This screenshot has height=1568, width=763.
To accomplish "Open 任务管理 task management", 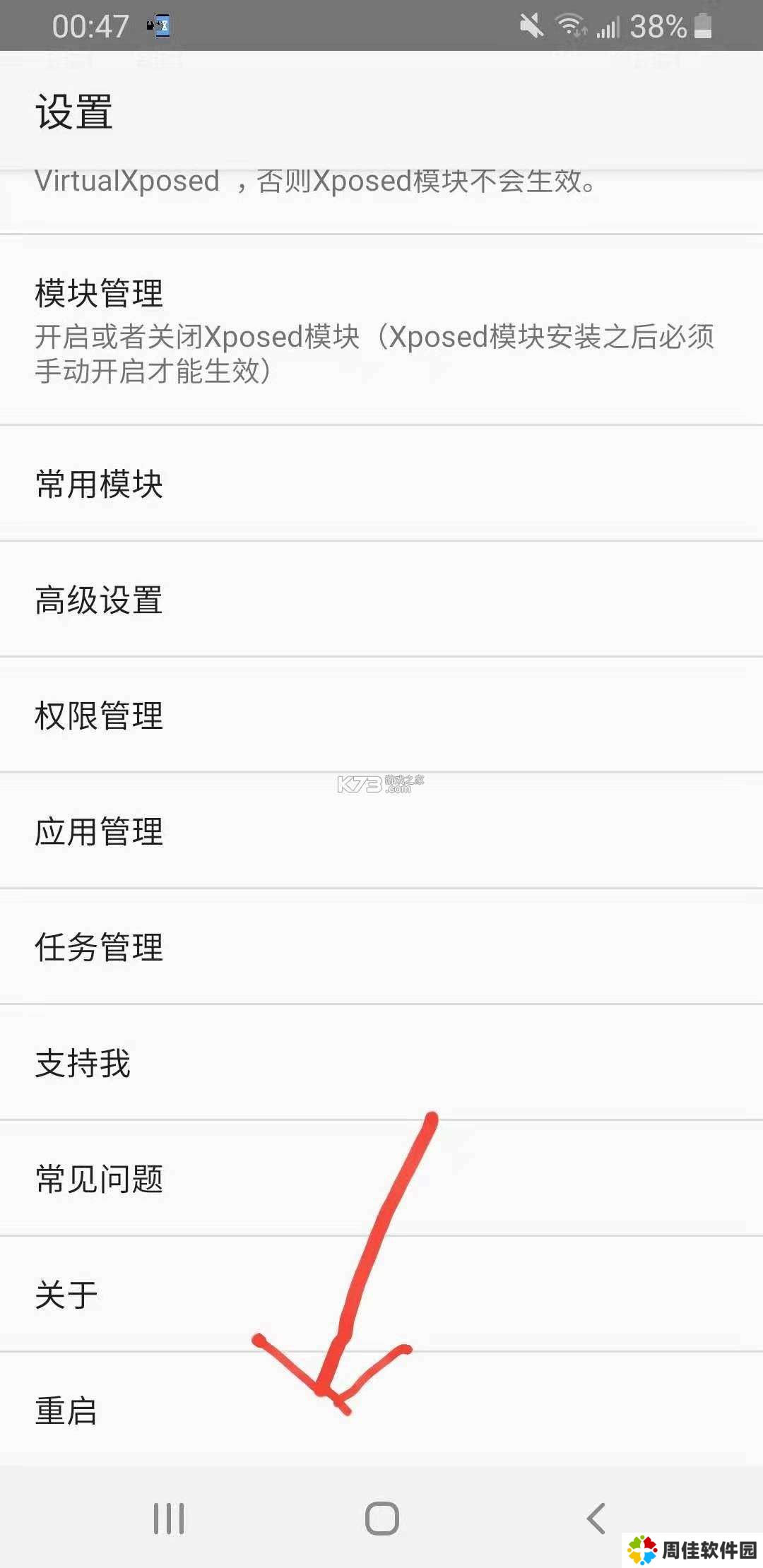I will click(x=381, y=947).
